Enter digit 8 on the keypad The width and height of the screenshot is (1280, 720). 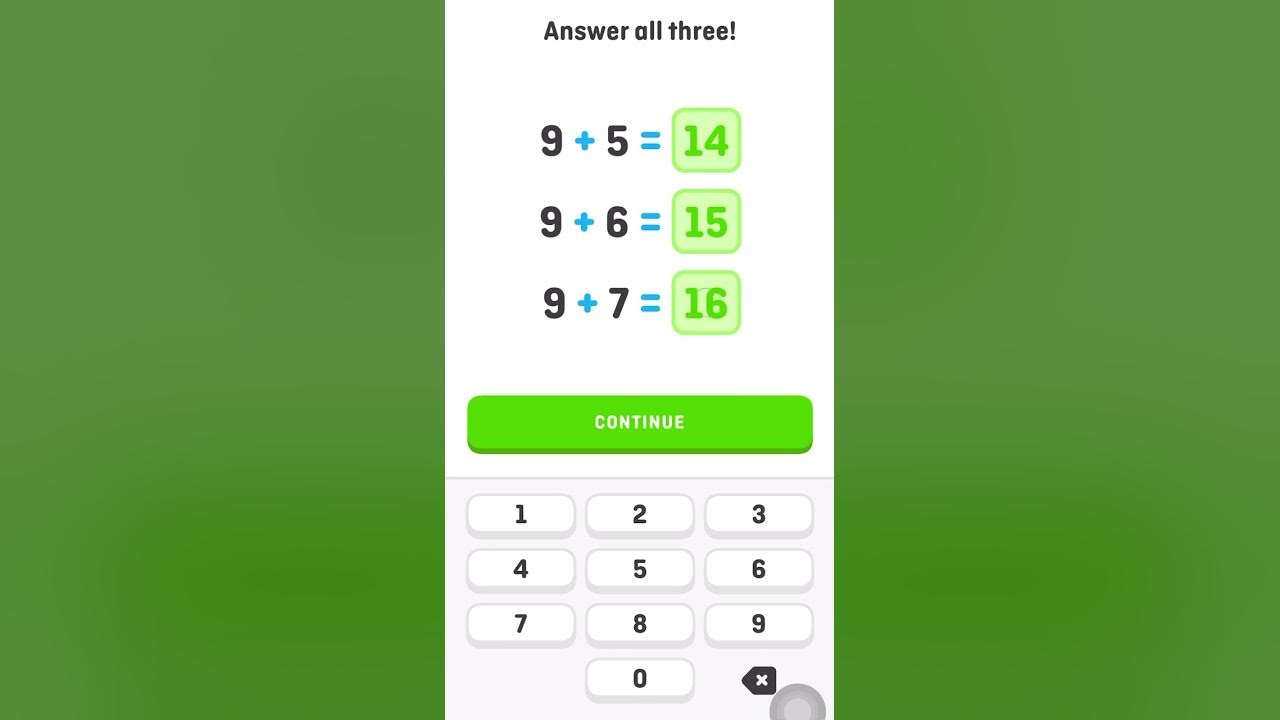coord(639,624)
